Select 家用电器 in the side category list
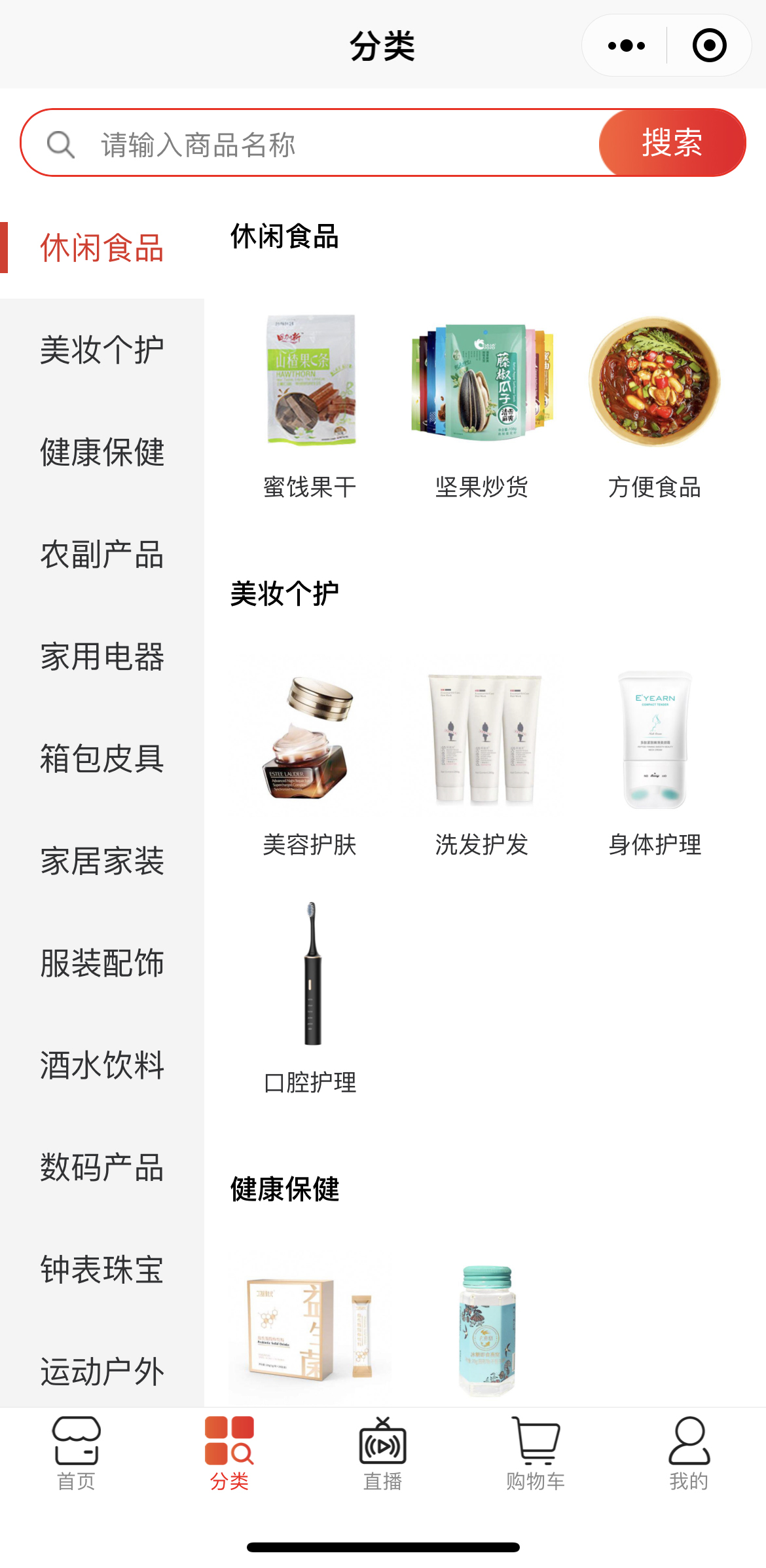This screenshot has height=1568, width=766. coord(101,656)
